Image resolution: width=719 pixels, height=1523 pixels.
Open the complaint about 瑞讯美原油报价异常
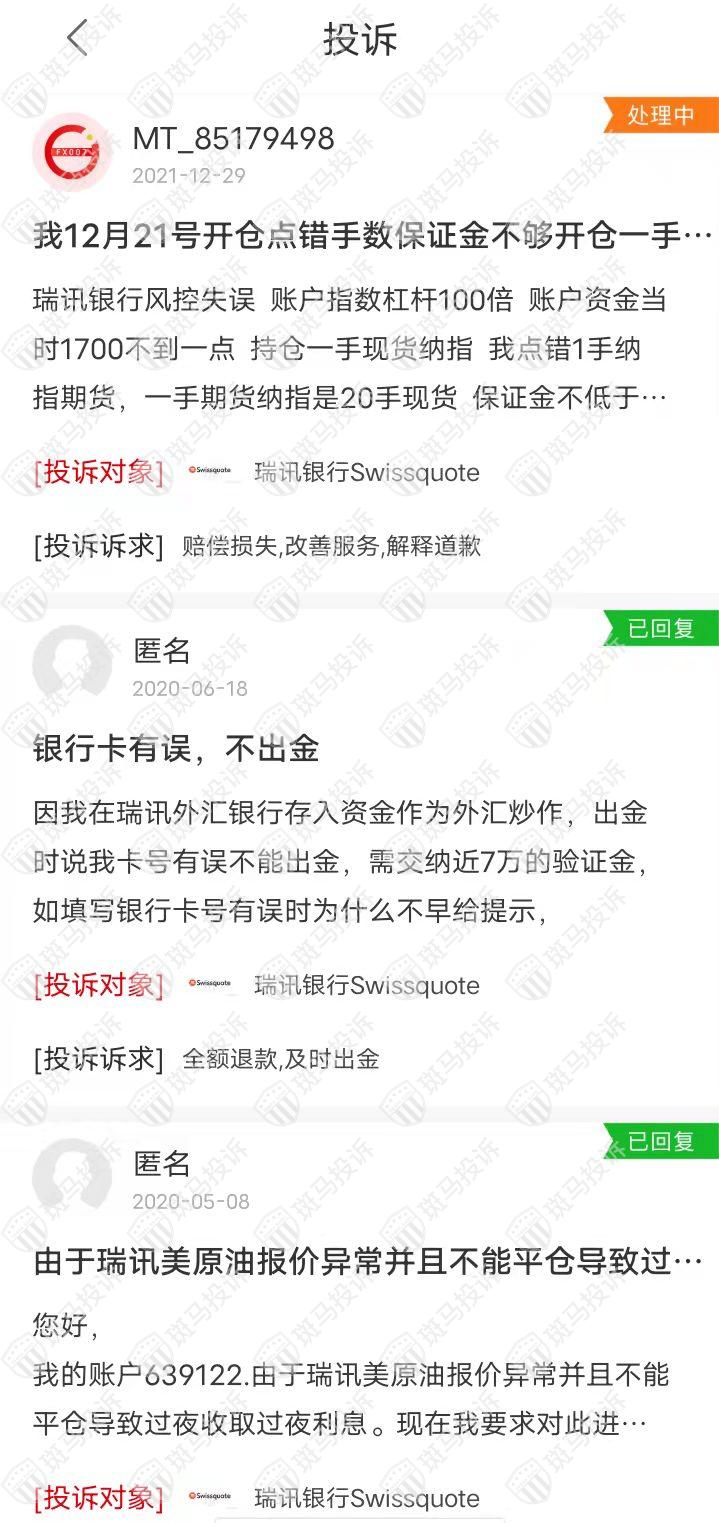point(367,1262)
